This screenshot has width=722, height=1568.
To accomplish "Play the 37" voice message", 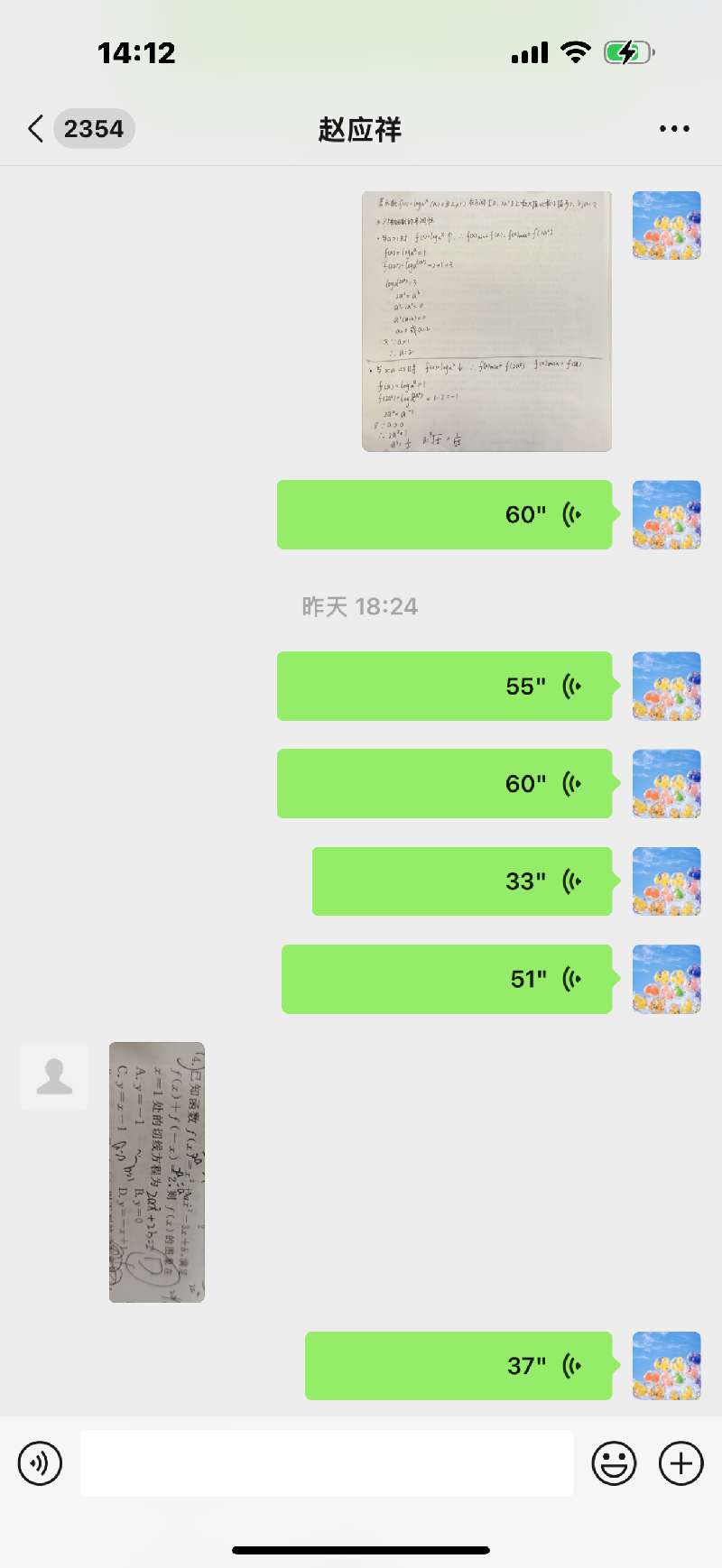I will click(458, 1366).
